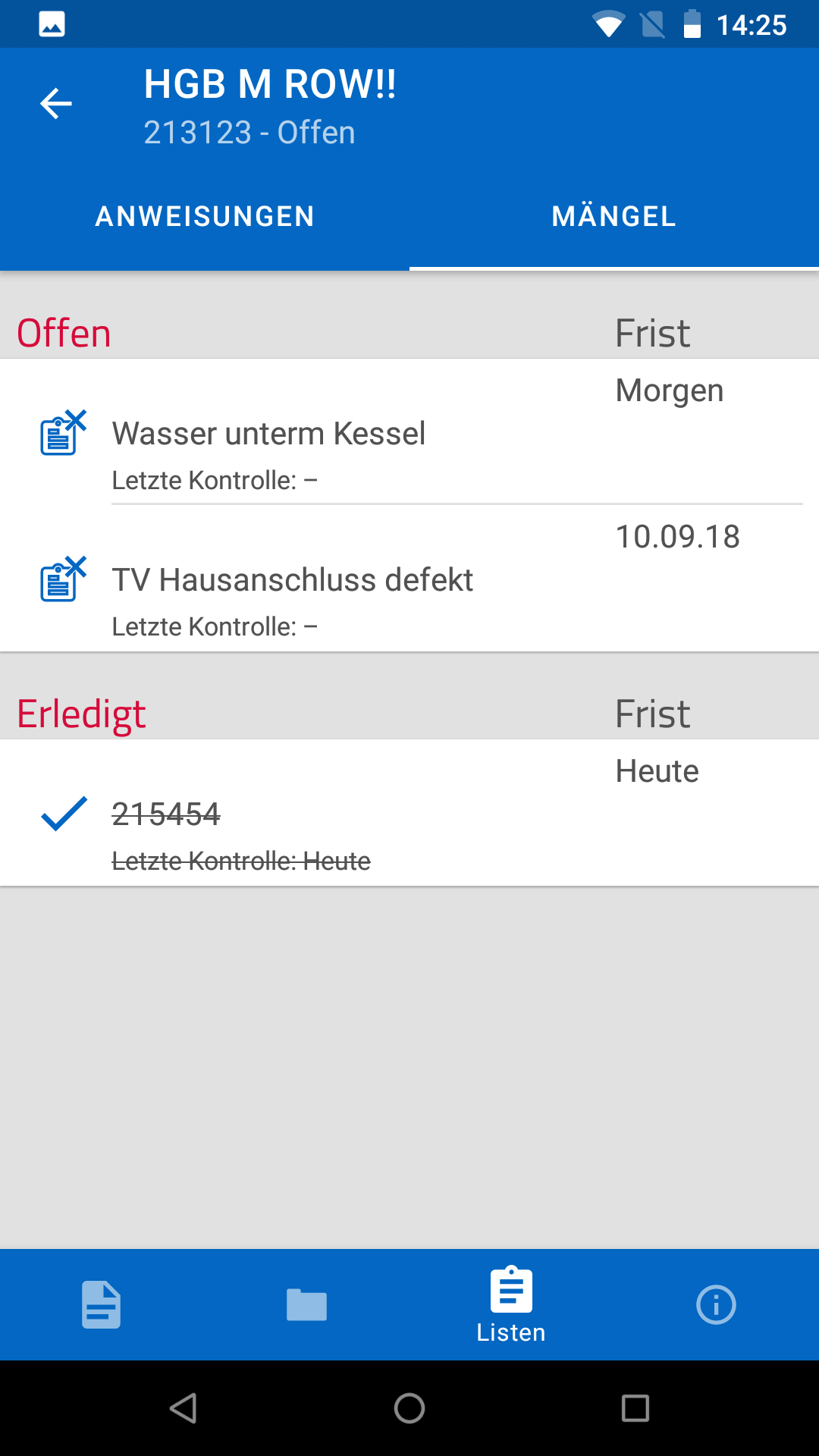Select the Mängel tab

point(613,217)
